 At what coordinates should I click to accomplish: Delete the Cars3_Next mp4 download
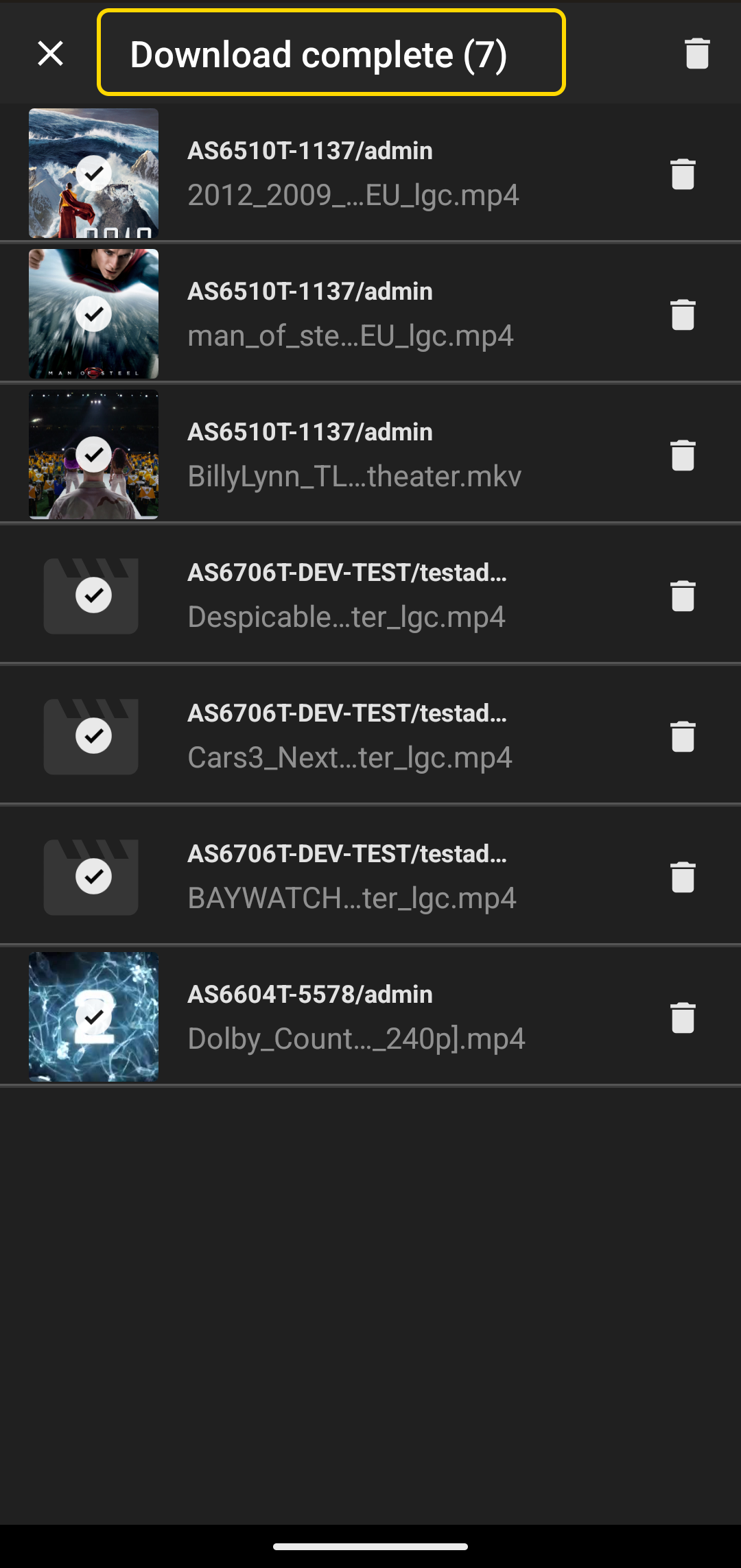tap(683, 737)
